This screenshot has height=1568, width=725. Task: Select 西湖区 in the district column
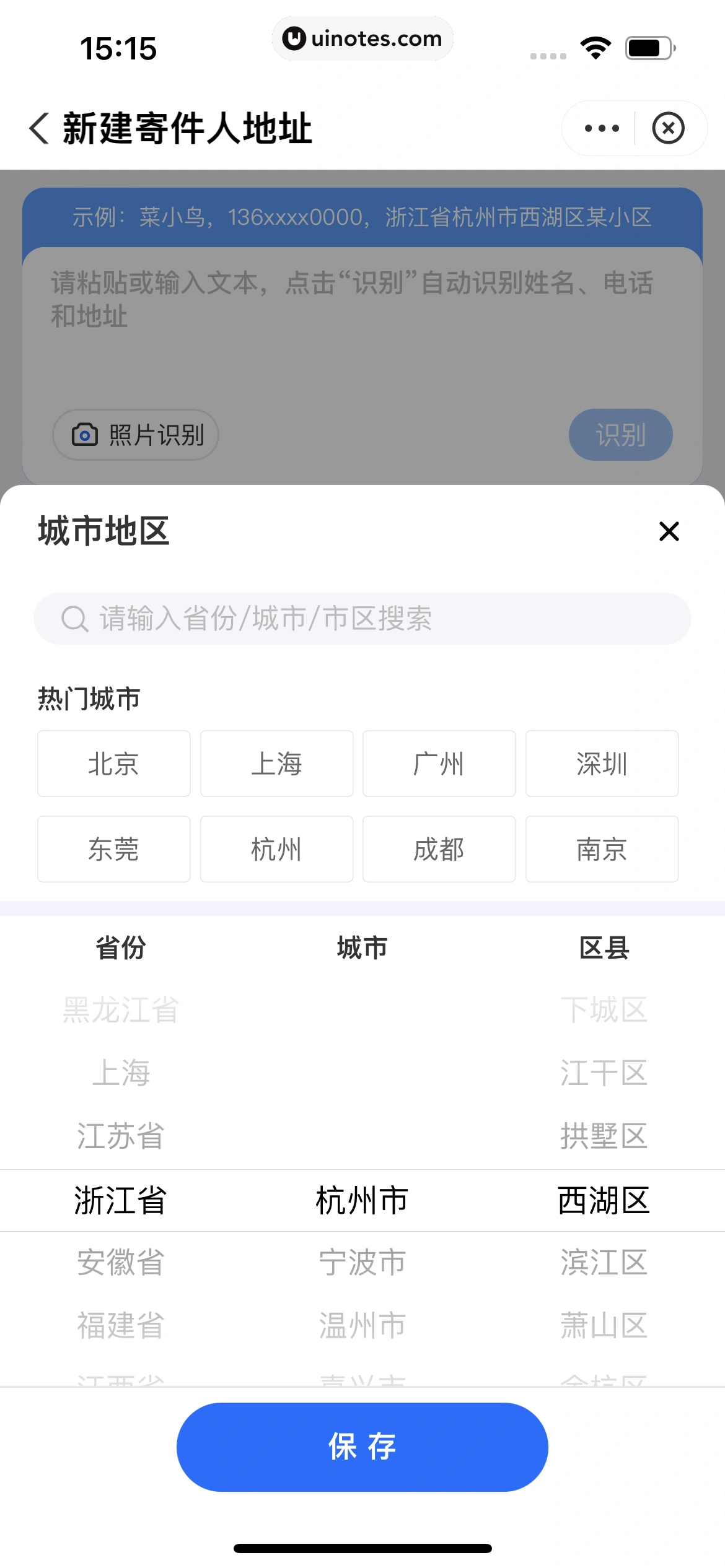[x=604, y=1200]
